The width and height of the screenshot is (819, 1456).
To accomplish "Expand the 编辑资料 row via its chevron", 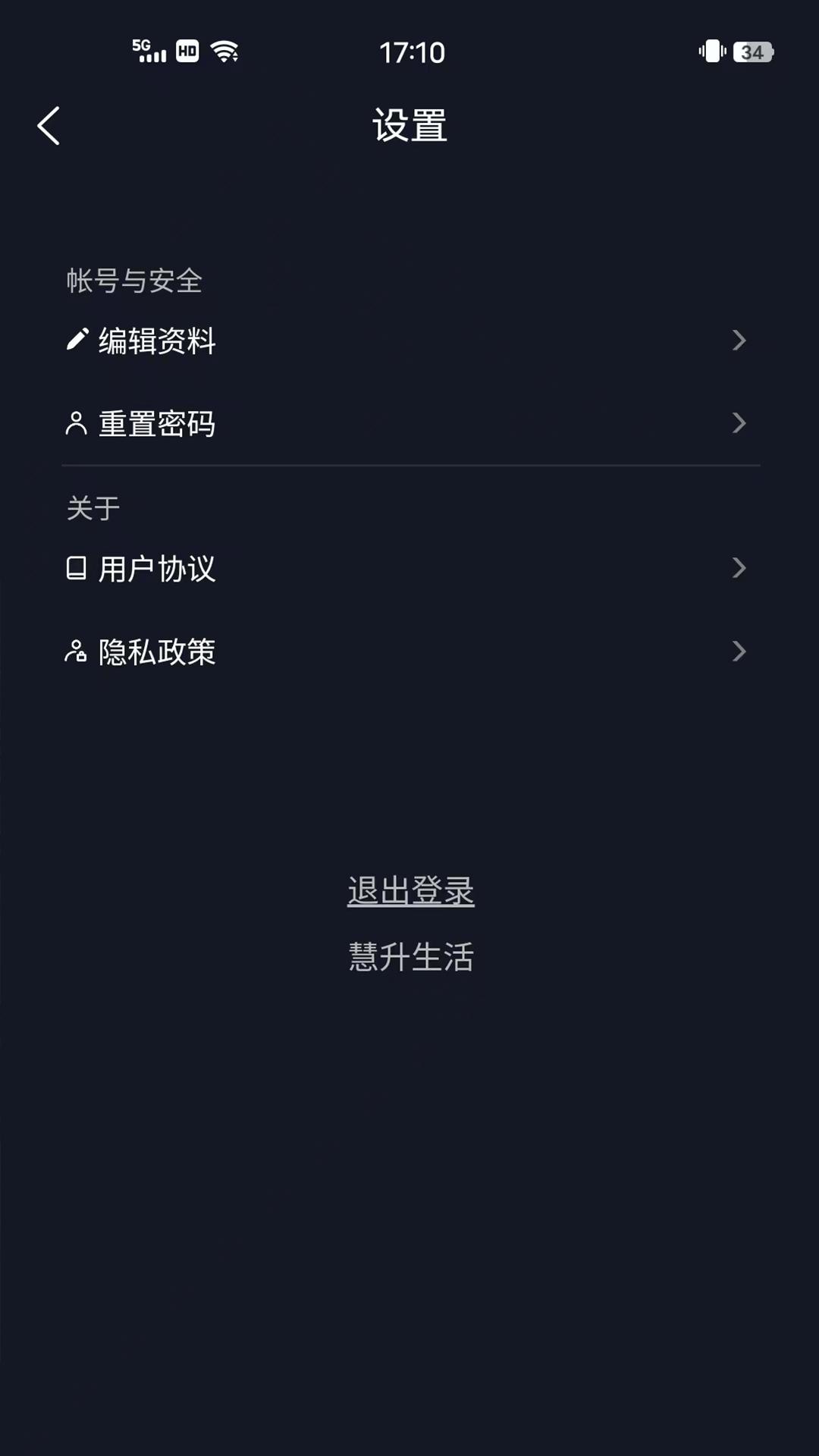I will pos(739,341).
